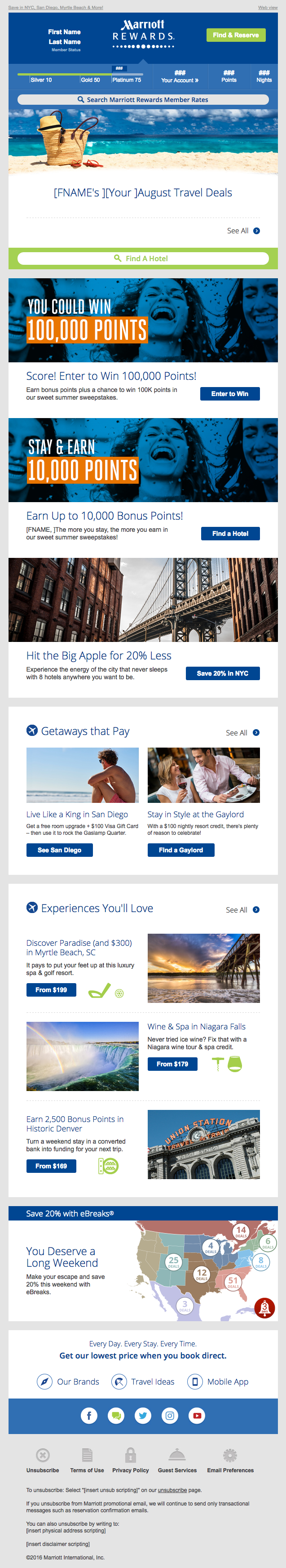Open the See San Diego offer
286x1568 pixels.
[x=59, y=850]
